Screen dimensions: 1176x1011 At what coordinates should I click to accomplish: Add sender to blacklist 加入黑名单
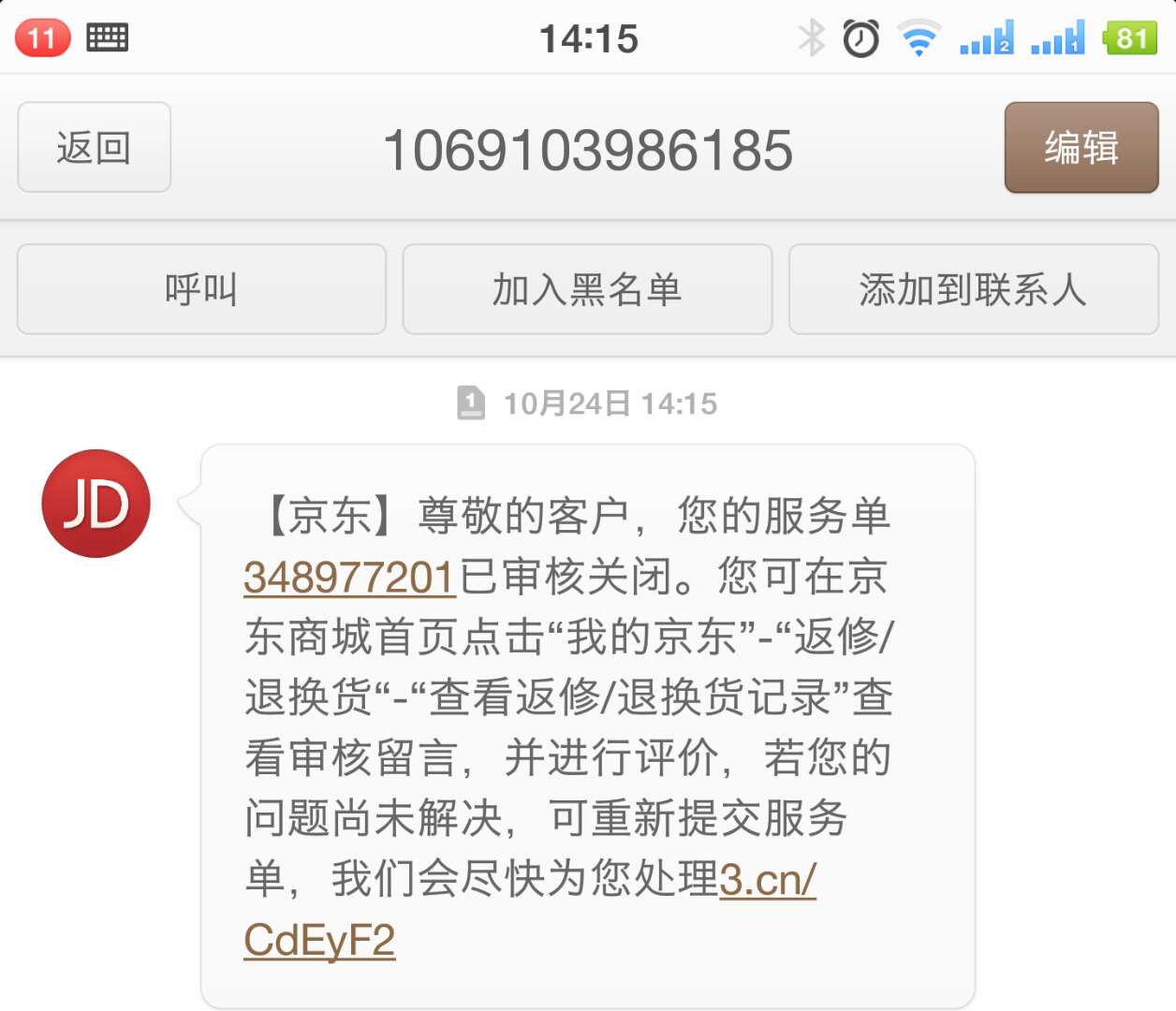pyautogui.click(x=587, y=289)
